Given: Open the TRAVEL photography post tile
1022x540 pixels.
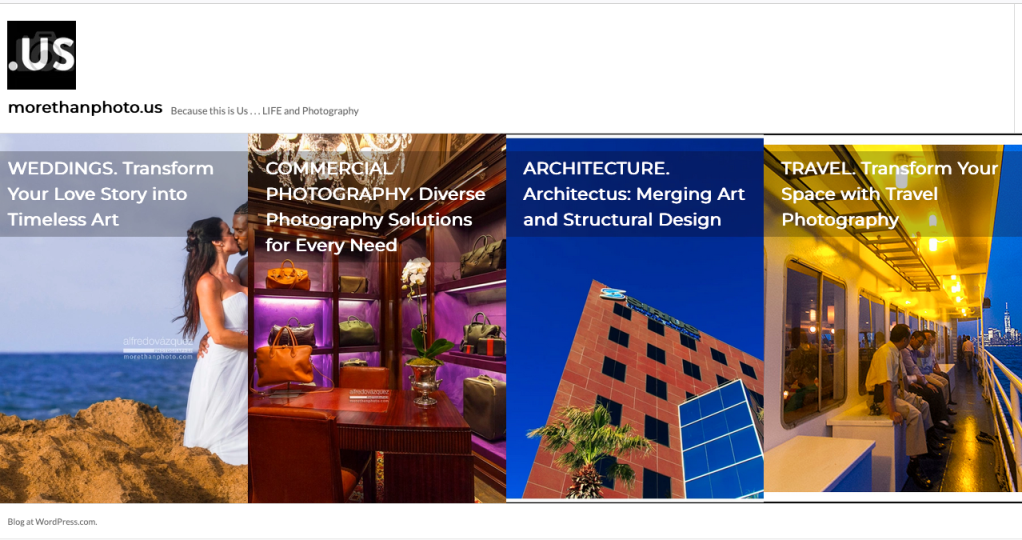Looking at the screenshot, I should tap(889, 194).
